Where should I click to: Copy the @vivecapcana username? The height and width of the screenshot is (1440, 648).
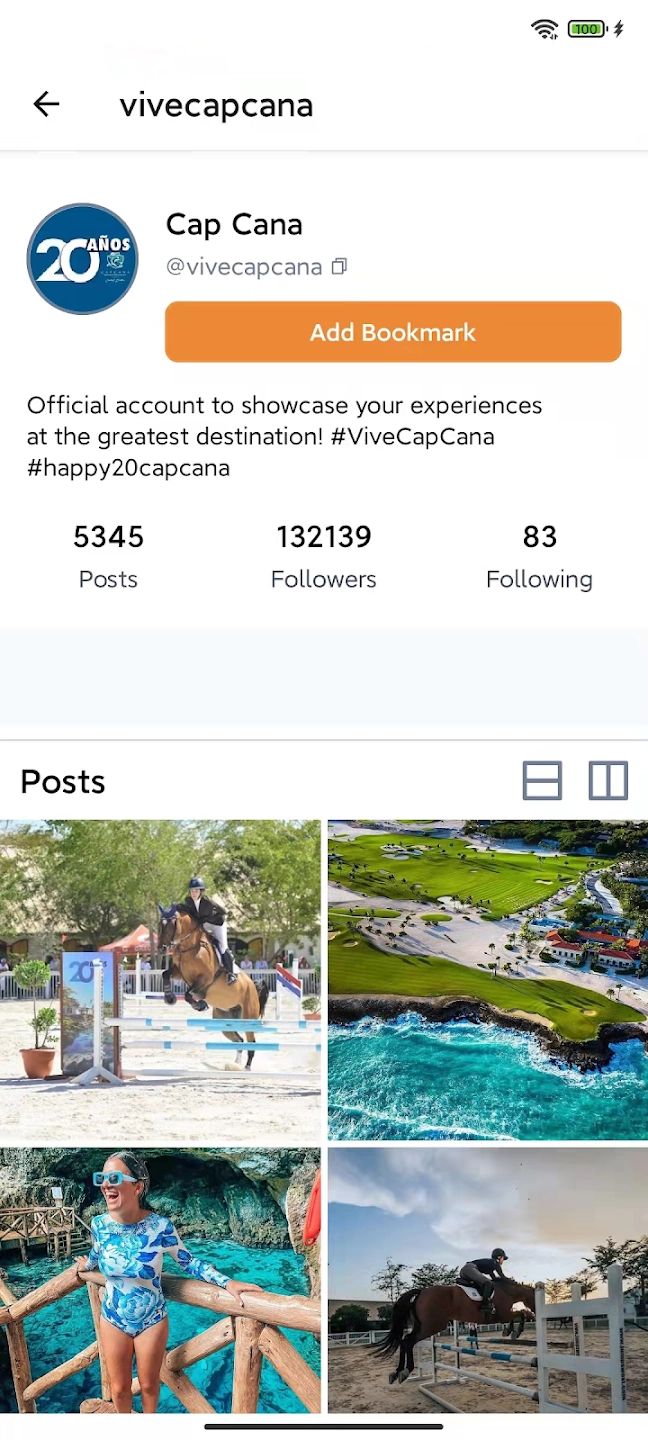(339, 266)
